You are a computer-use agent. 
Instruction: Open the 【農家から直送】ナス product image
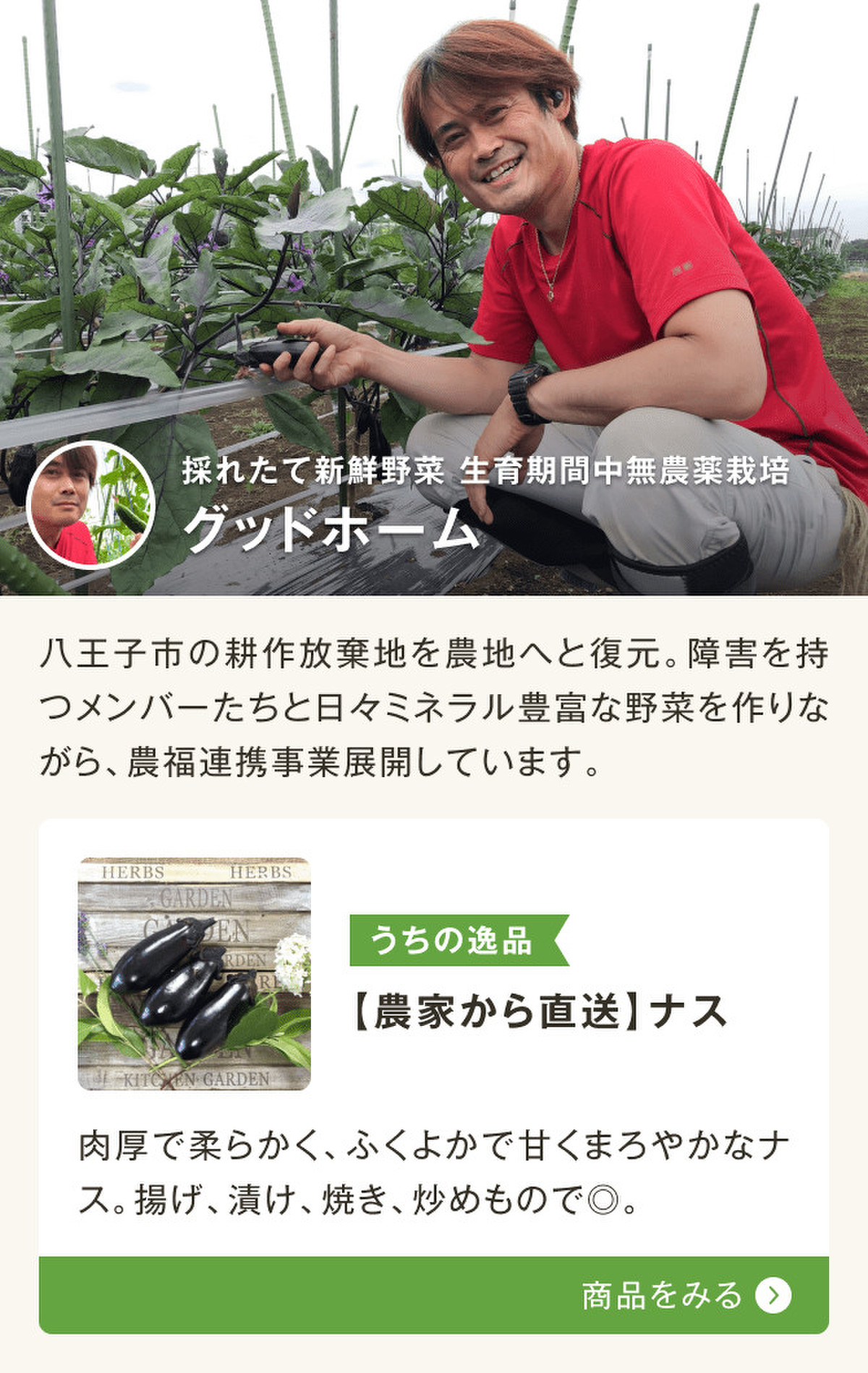(x=194, y=974)
